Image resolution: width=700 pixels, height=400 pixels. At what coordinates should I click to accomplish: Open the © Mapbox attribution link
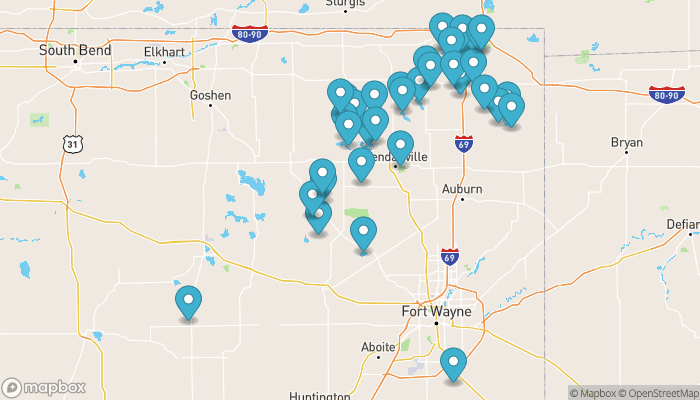(x=594, y=392)
